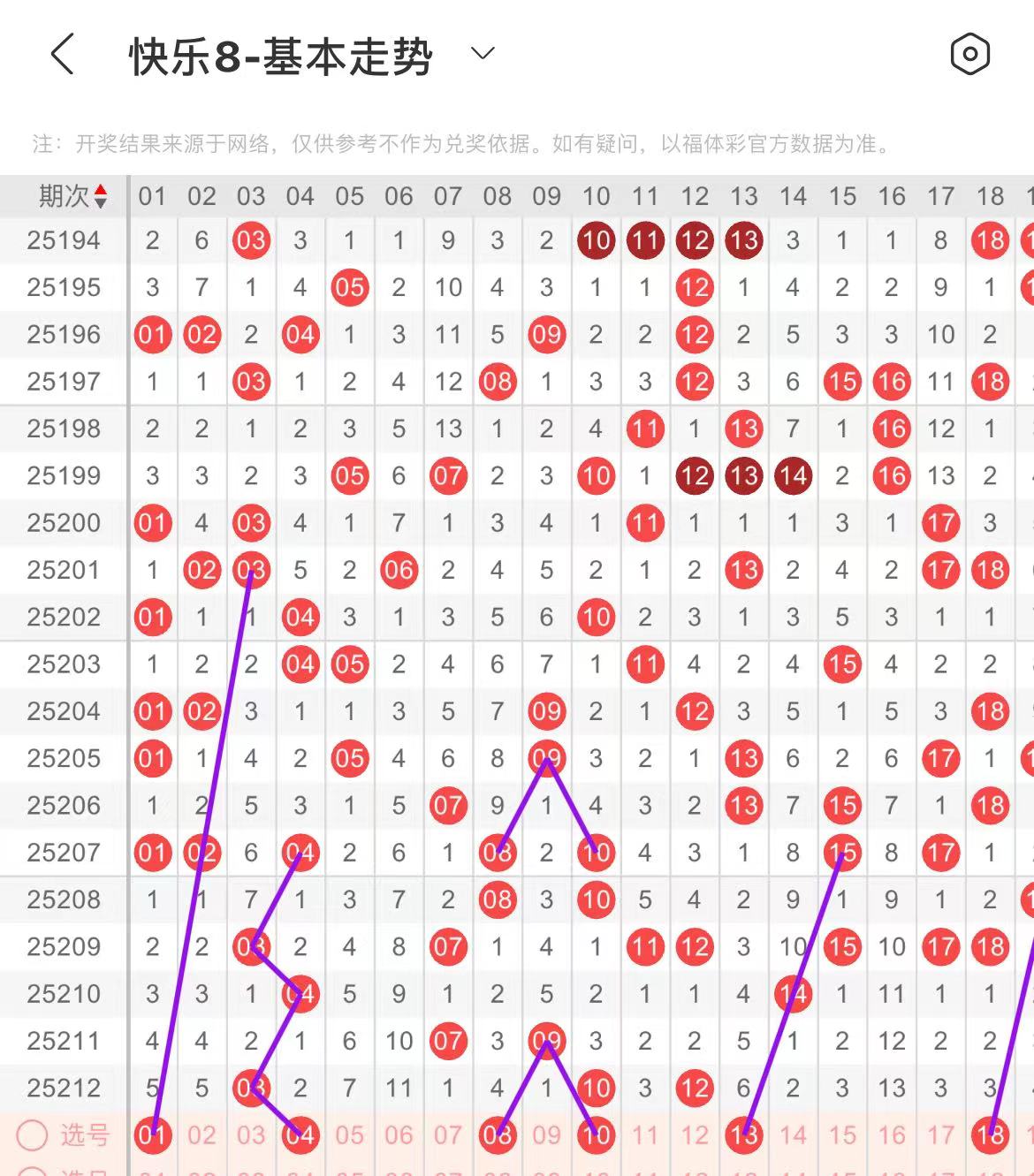1034x1176 pixels.
Task: Select number 07 in the fully visible 选号 row
Action: point(448,1135)
